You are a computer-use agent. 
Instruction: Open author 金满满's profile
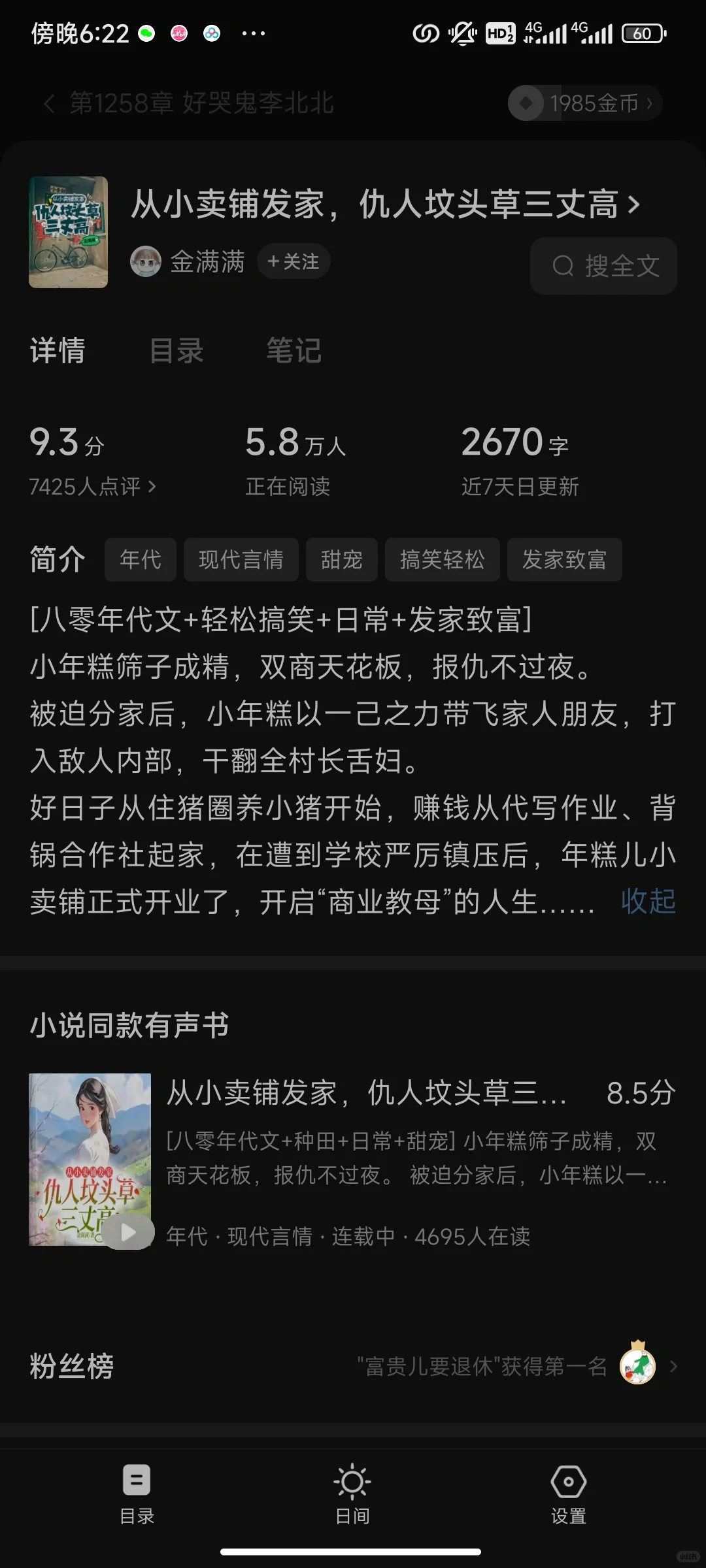click(x=188, y=262)
